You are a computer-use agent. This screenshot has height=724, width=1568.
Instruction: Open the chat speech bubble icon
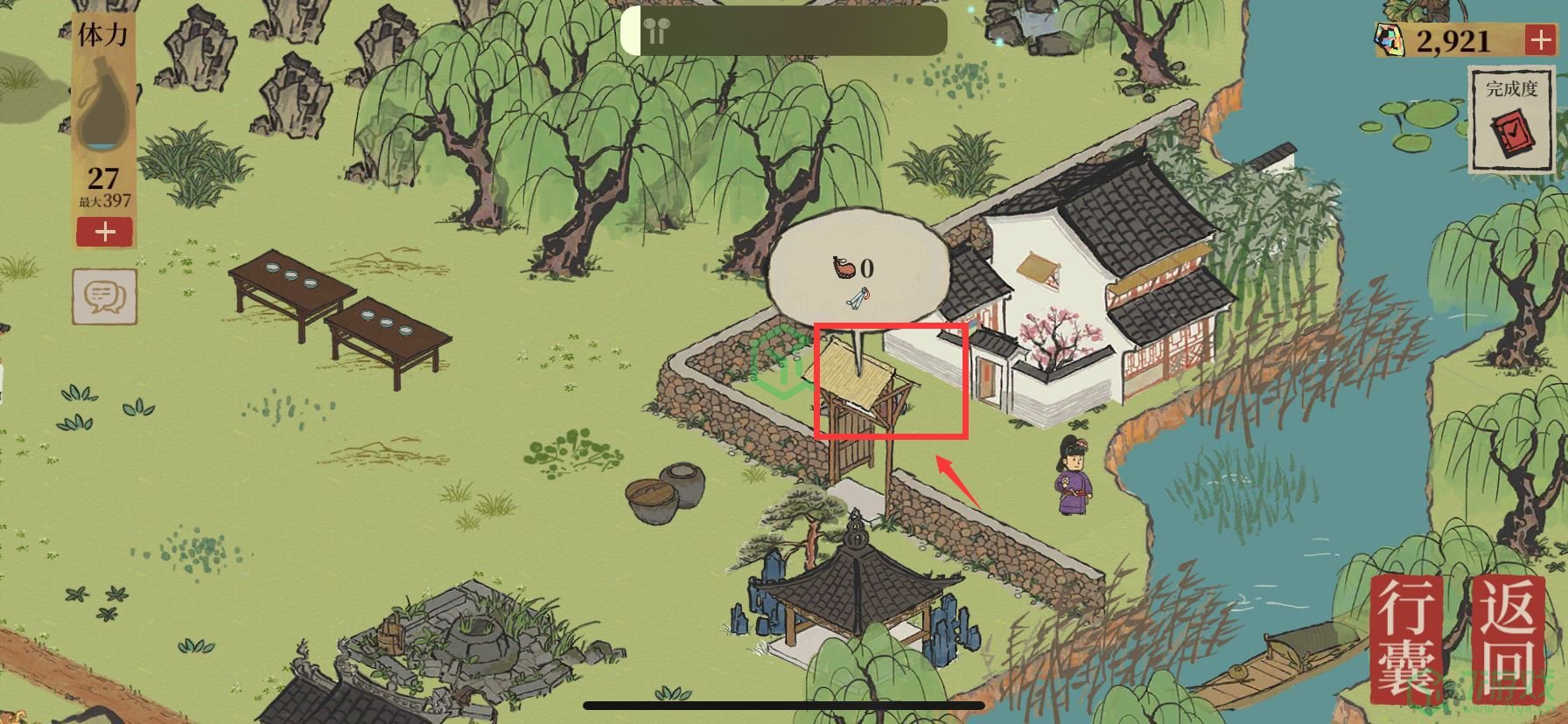pyautogui.click(x=104, y=296)
